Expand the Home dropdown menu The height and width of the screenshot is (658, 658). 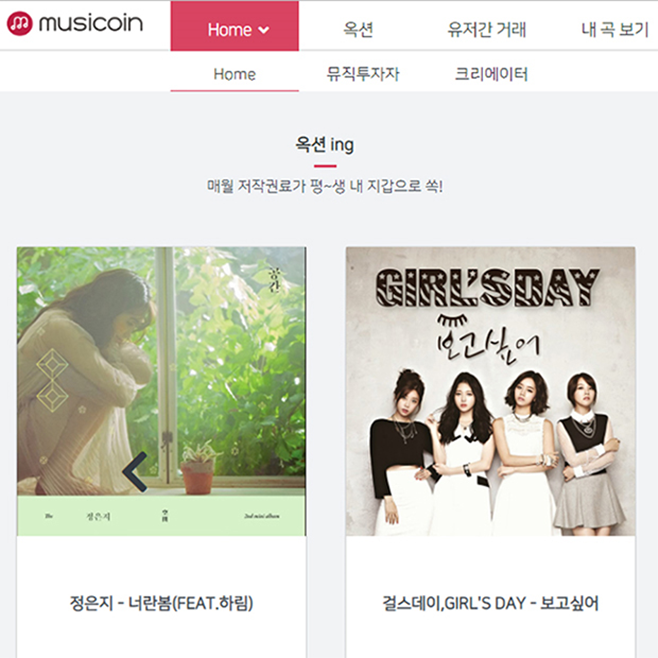238,29
